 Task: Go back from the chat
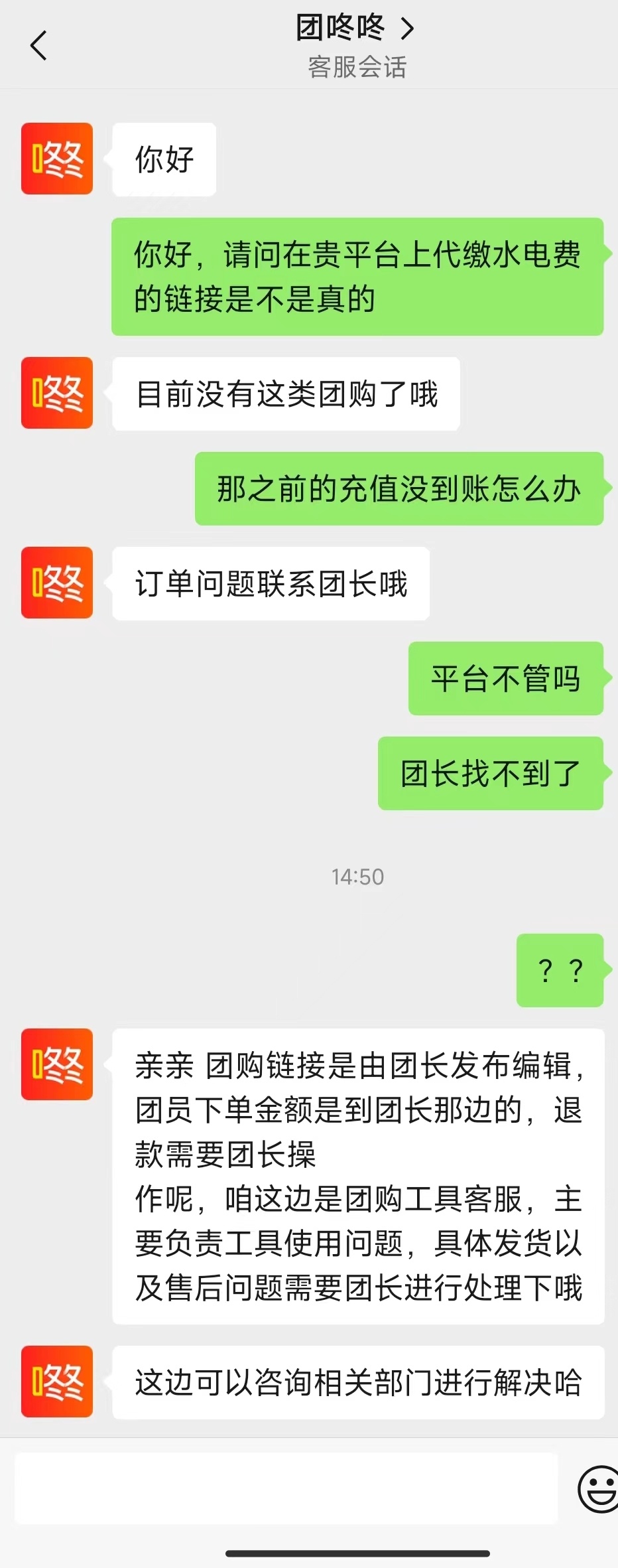coord(38,46)
